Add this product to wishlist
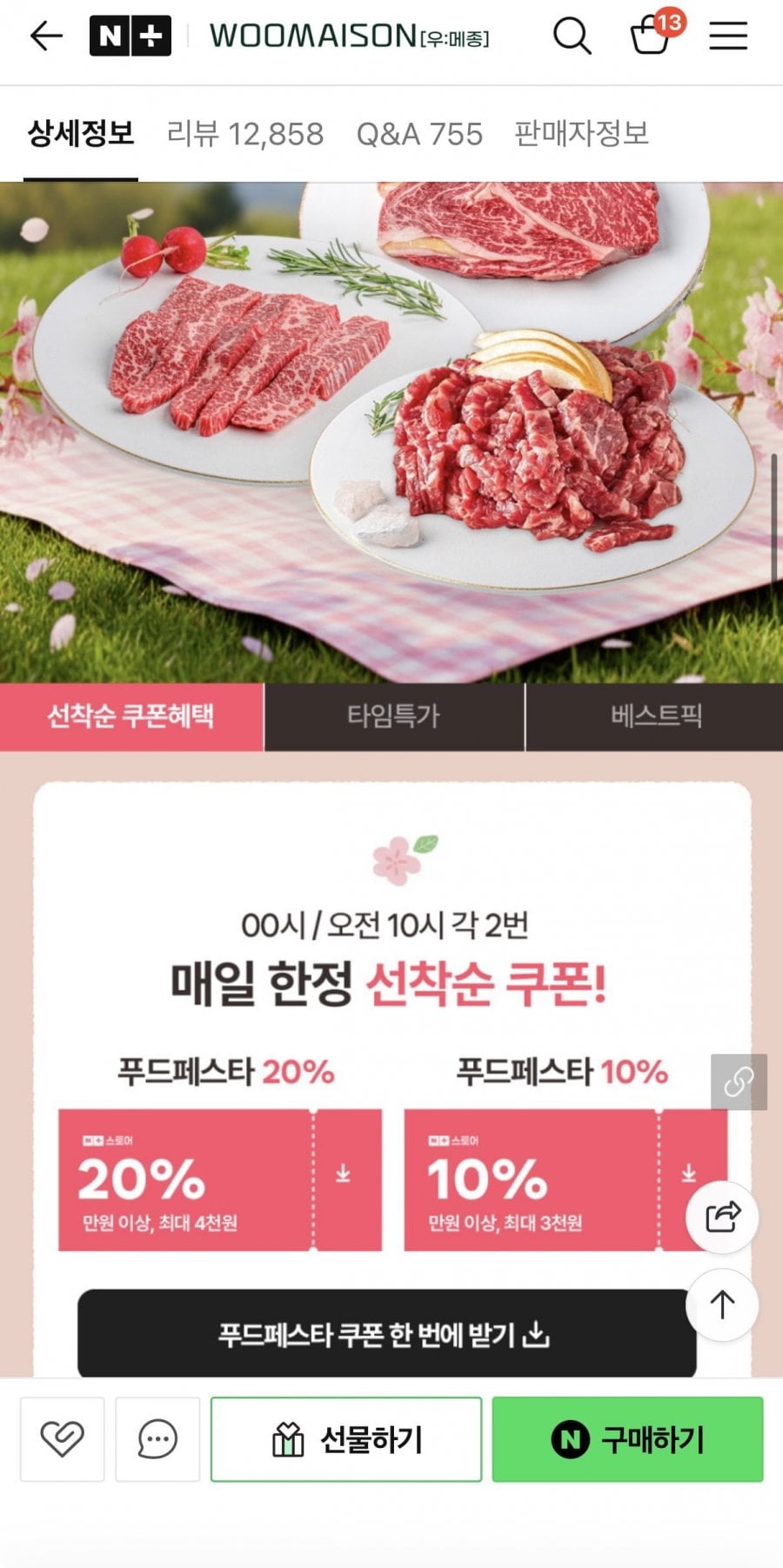The width and height of the screenshot is (783, 1568). [62, 1439]
